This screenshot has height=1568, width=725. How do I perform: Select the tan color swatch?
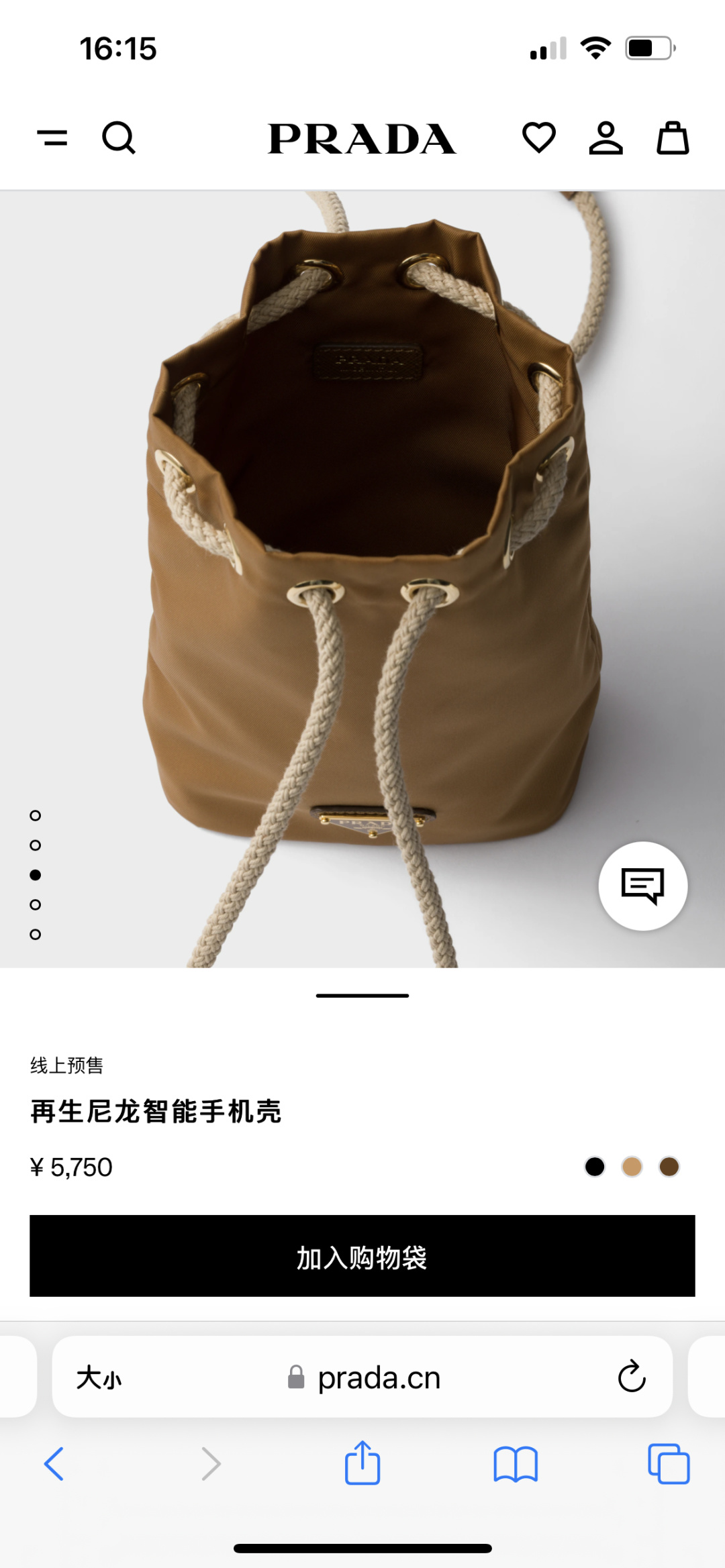coord(632,1167)
